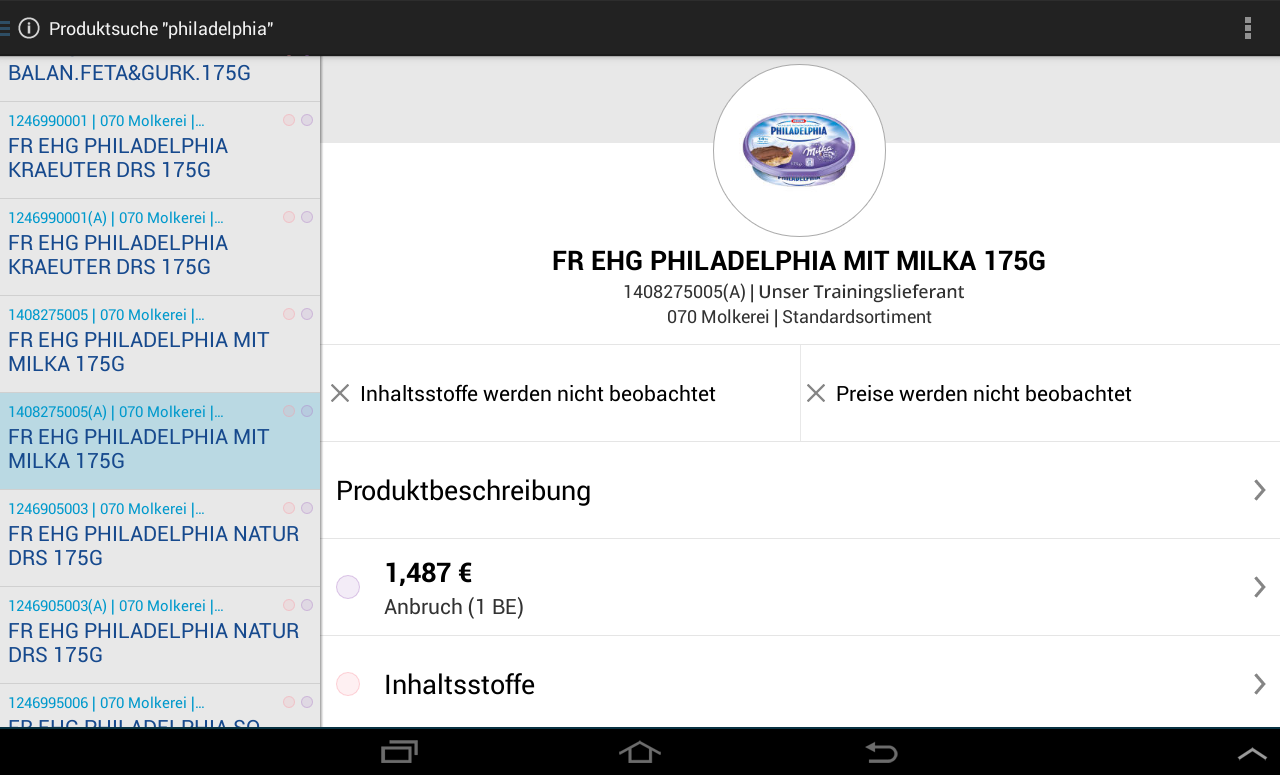This screenshot has width=1280, height=775.
Task: Open the navigation drawer menu
Action: [6, 28]
